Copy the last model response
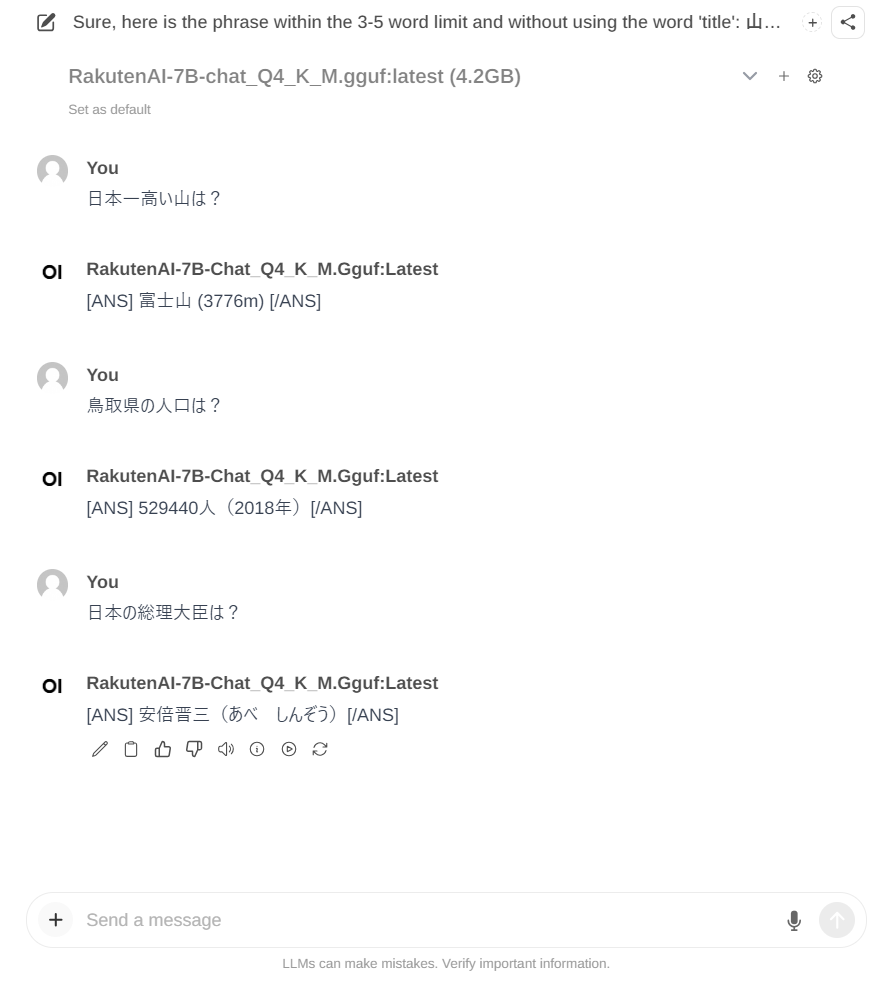878x981 pixels. coord(131,749)
